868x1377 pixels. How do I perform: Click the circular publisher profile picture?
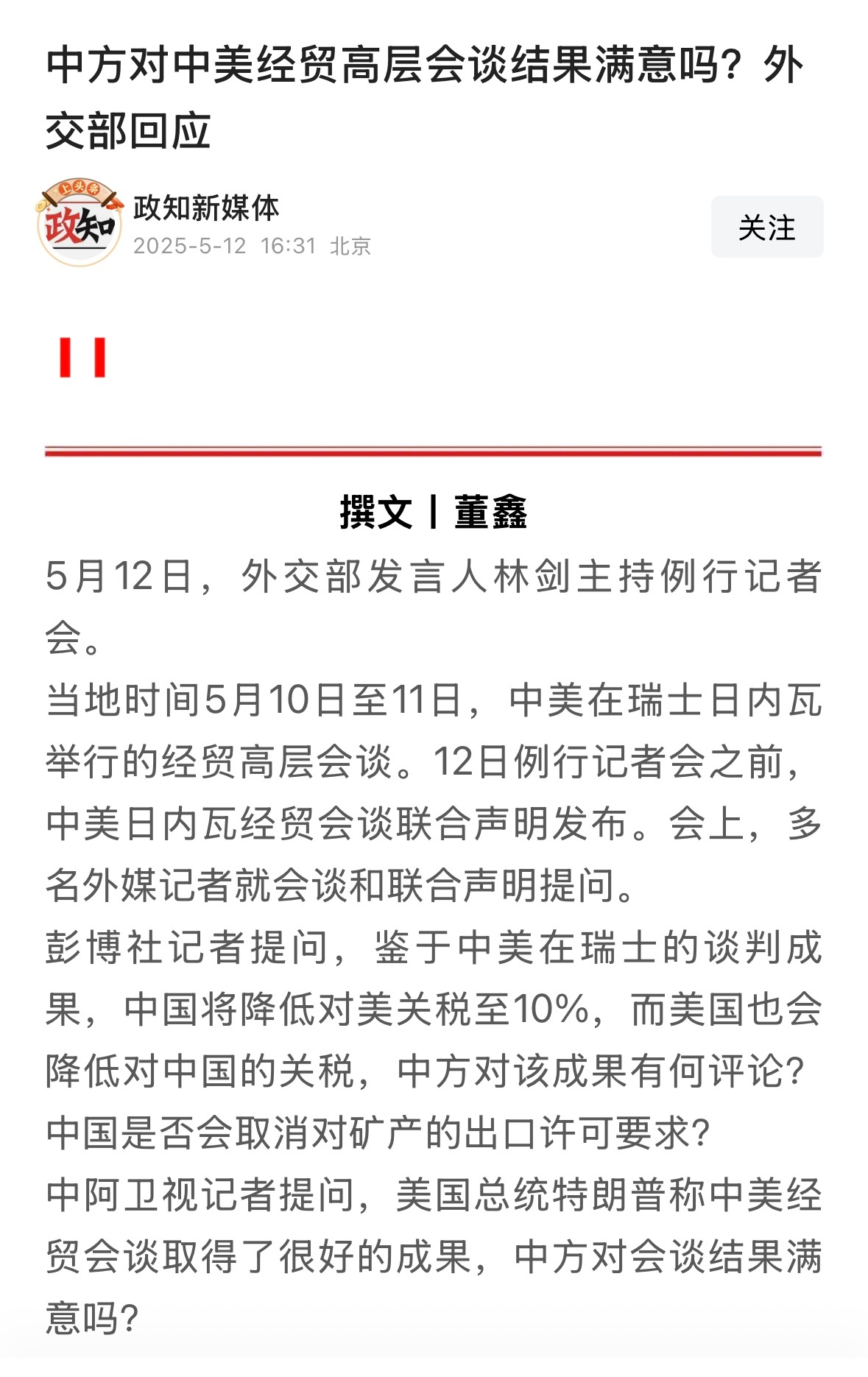pyautogui.click(x=81, y=225)
